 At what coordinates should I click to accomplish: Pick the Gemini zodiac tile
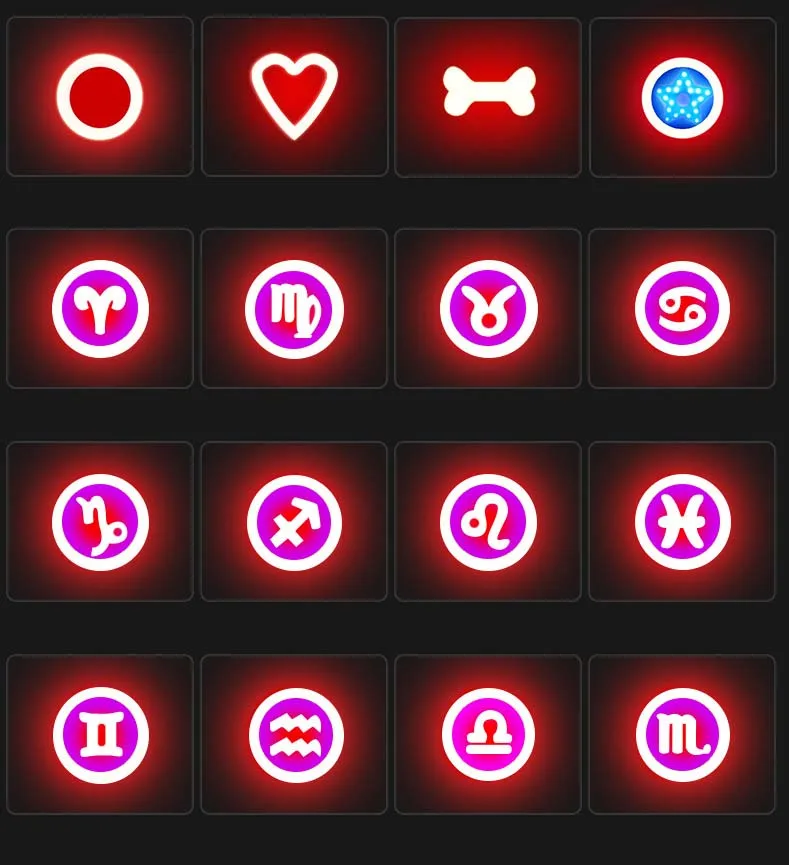coord(100,734)
